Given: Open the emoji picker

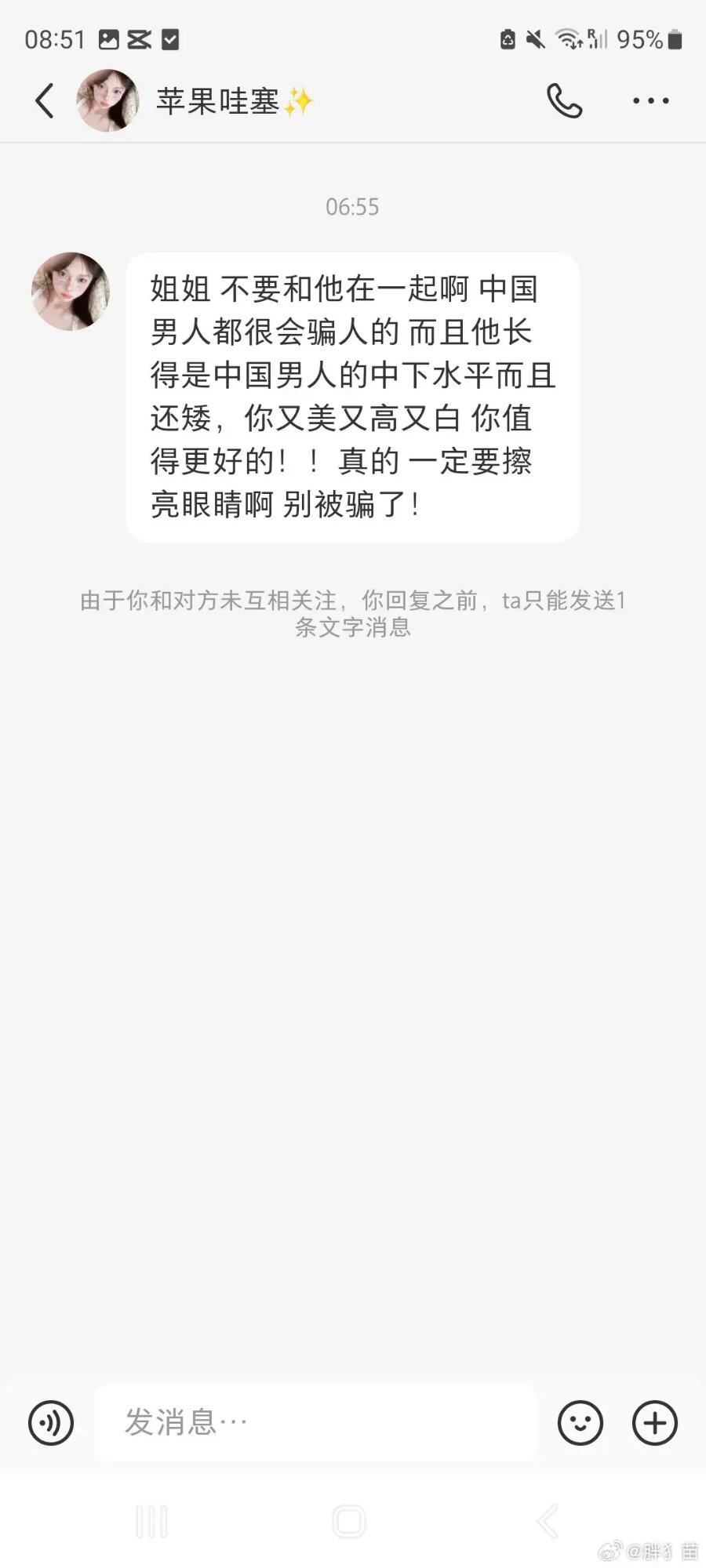Looking at the screenshot, I should pyautogui.click(x=580, y=1422).
